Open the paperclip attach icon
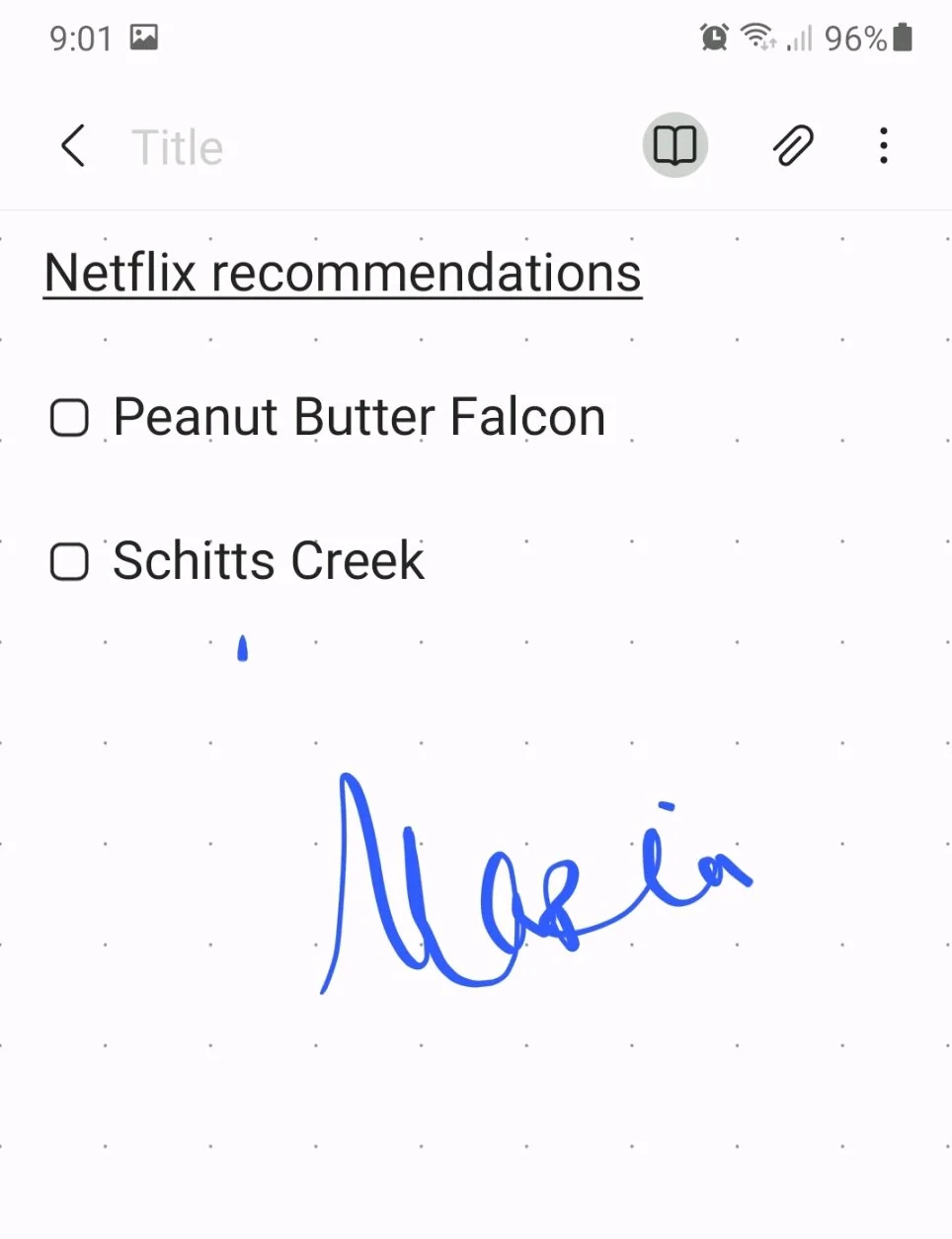The height and width of the screenshot is (1239, 952). pos(793,146)
